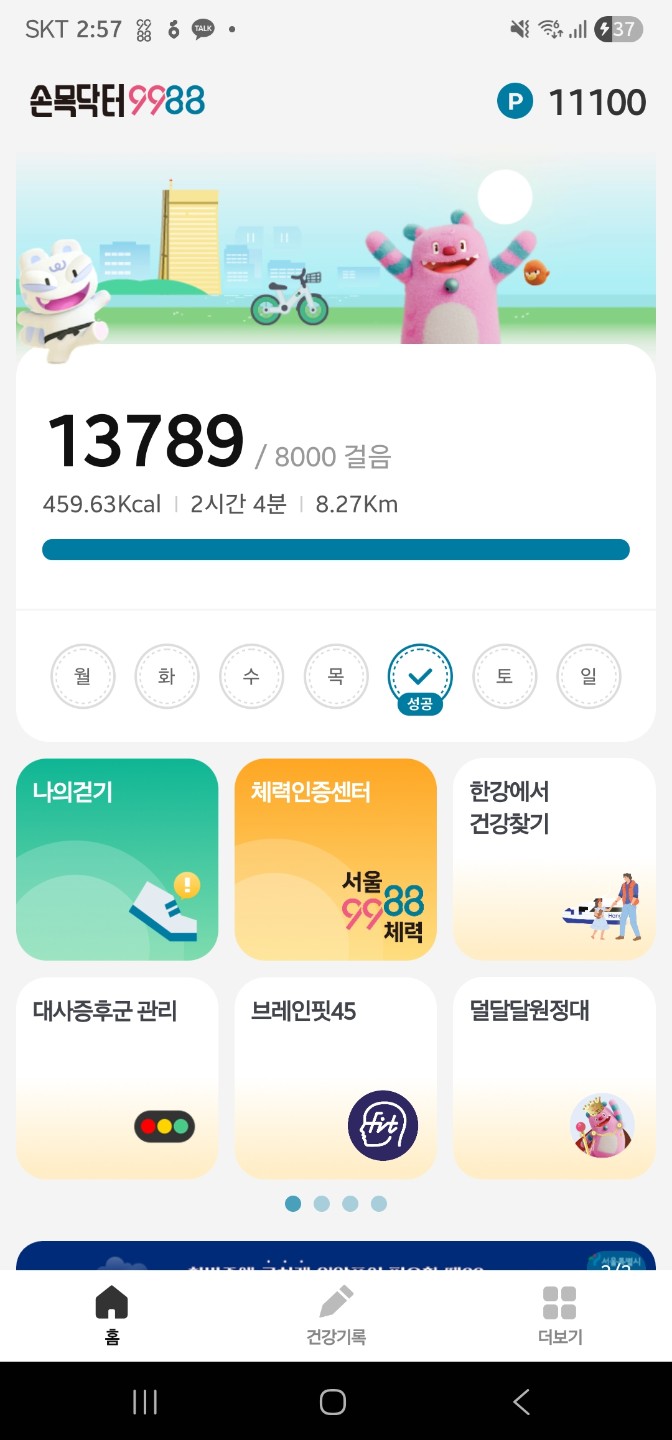Open the recent apps view
The height and width of the screenshot is (1440, 672).
pyautogui.click(x=145, y=1402)
